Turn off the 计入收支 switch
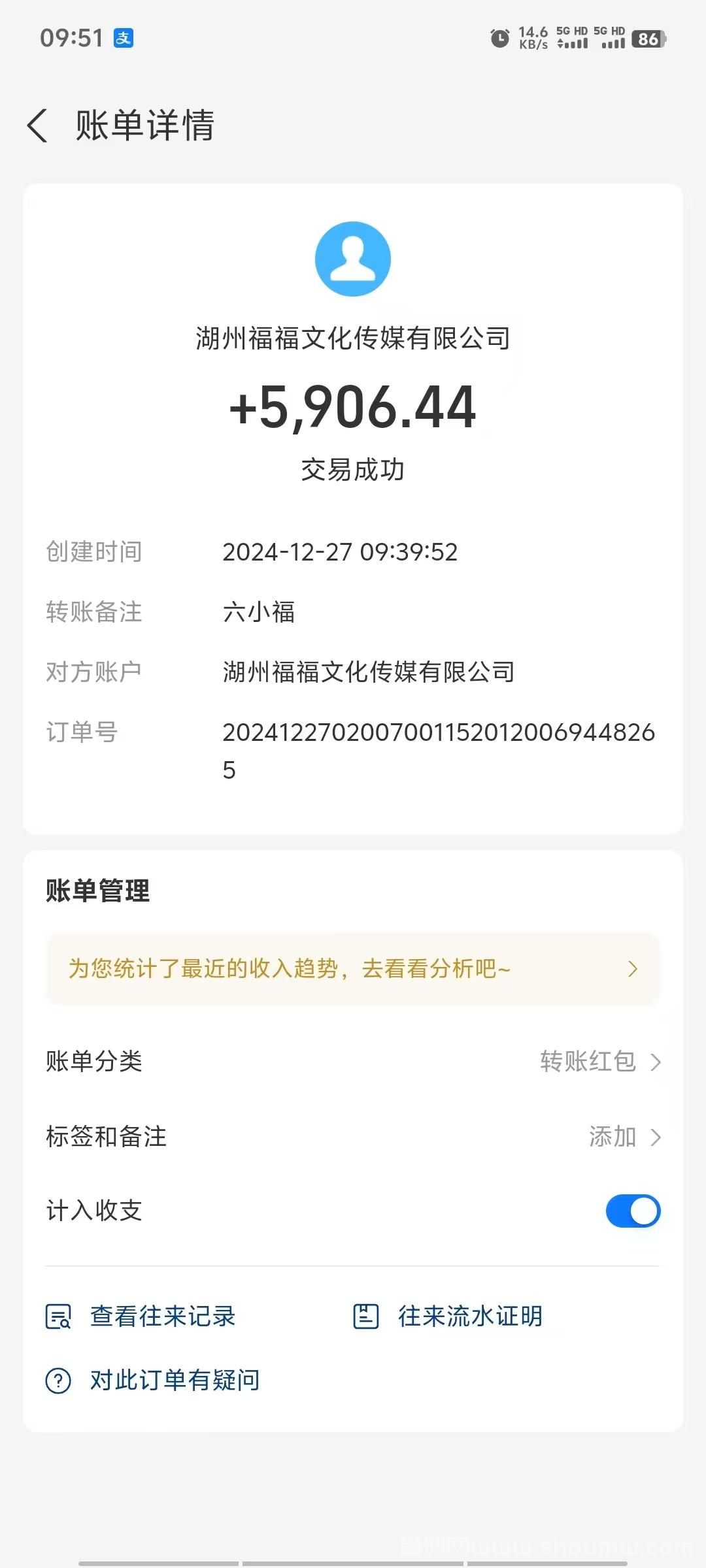This screenshot has width=706, height=1568. click(x=633, y=1211)
